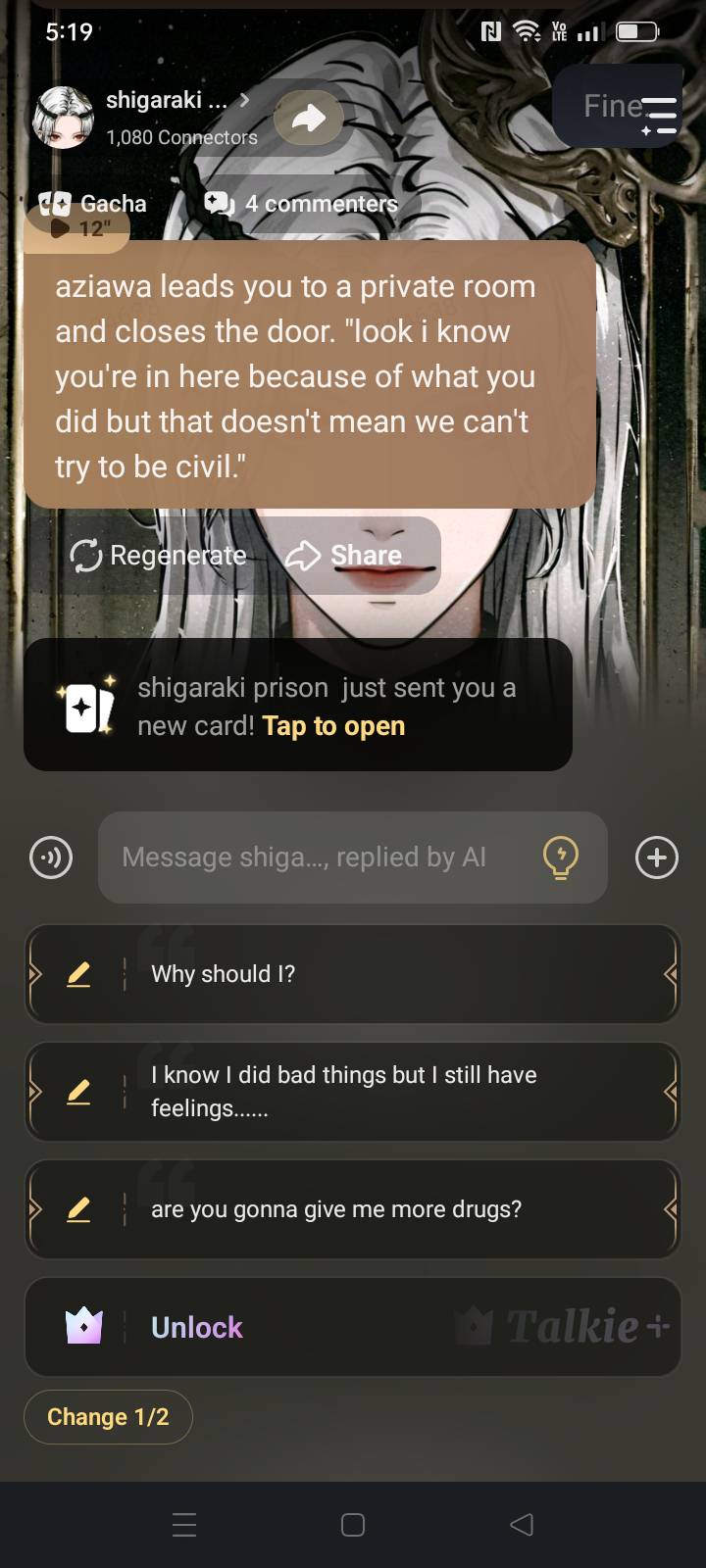Regenerate the AI reply
Image resolution: width=706 pixels, height=1568 pixels.
(x=159, y=556)
